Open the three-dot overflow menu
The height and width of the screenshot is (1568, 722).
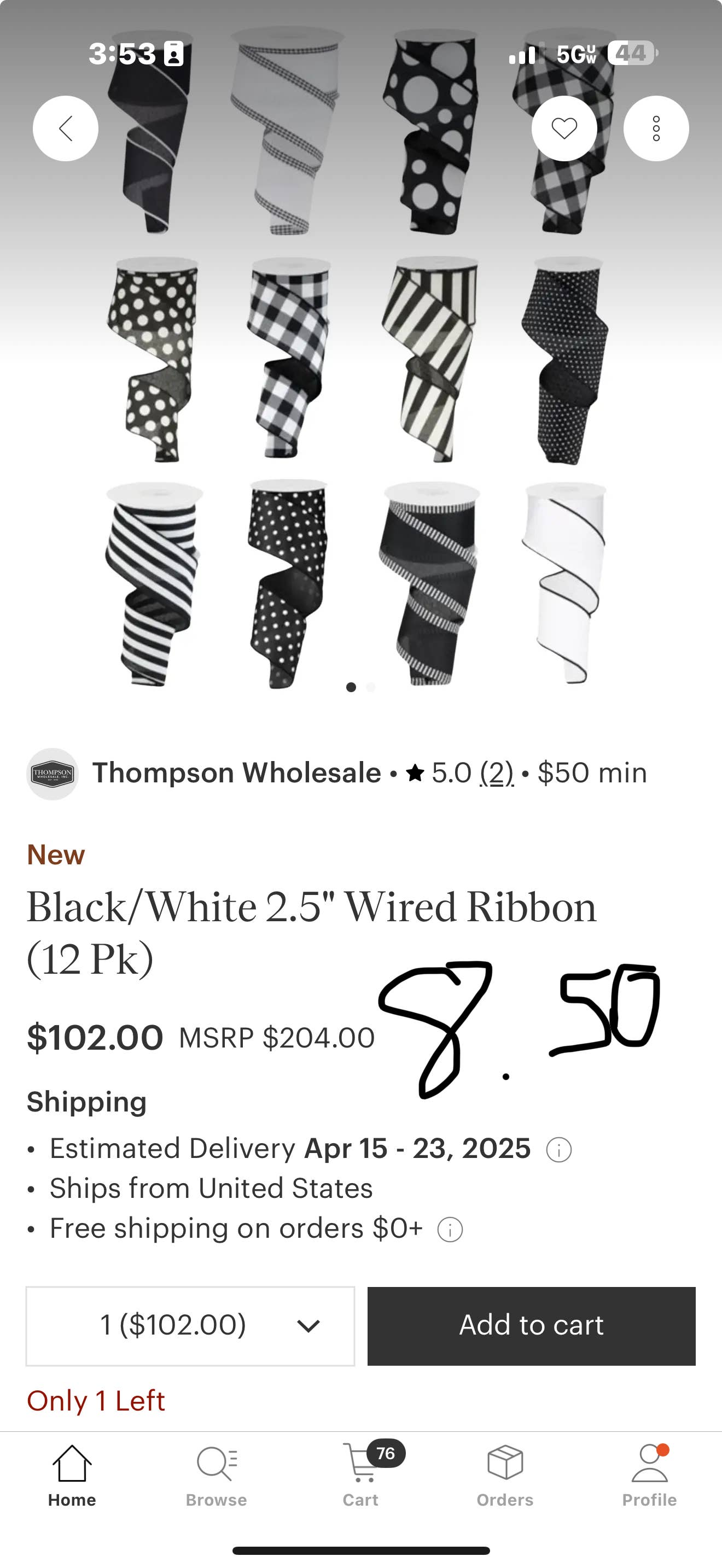pos(656,128)
